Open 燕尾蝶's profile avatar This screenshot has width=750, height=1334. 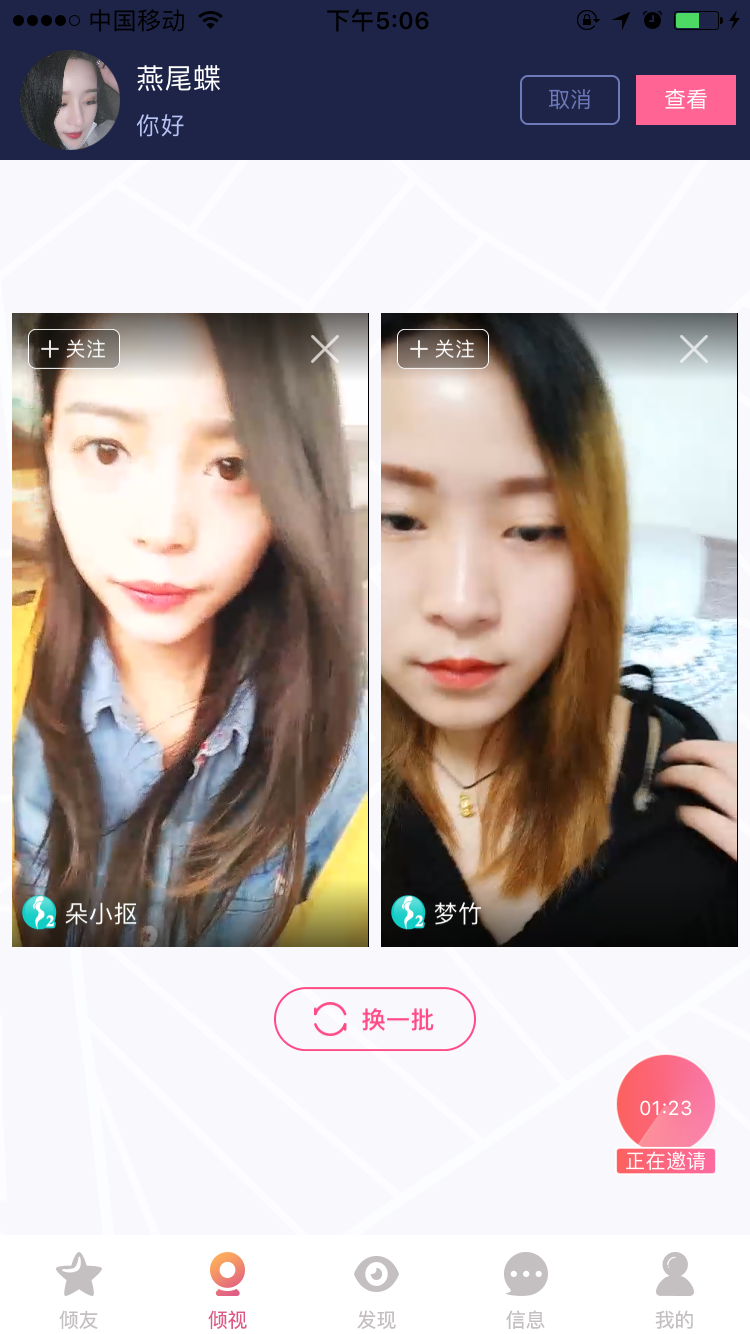tap(70, 100)
